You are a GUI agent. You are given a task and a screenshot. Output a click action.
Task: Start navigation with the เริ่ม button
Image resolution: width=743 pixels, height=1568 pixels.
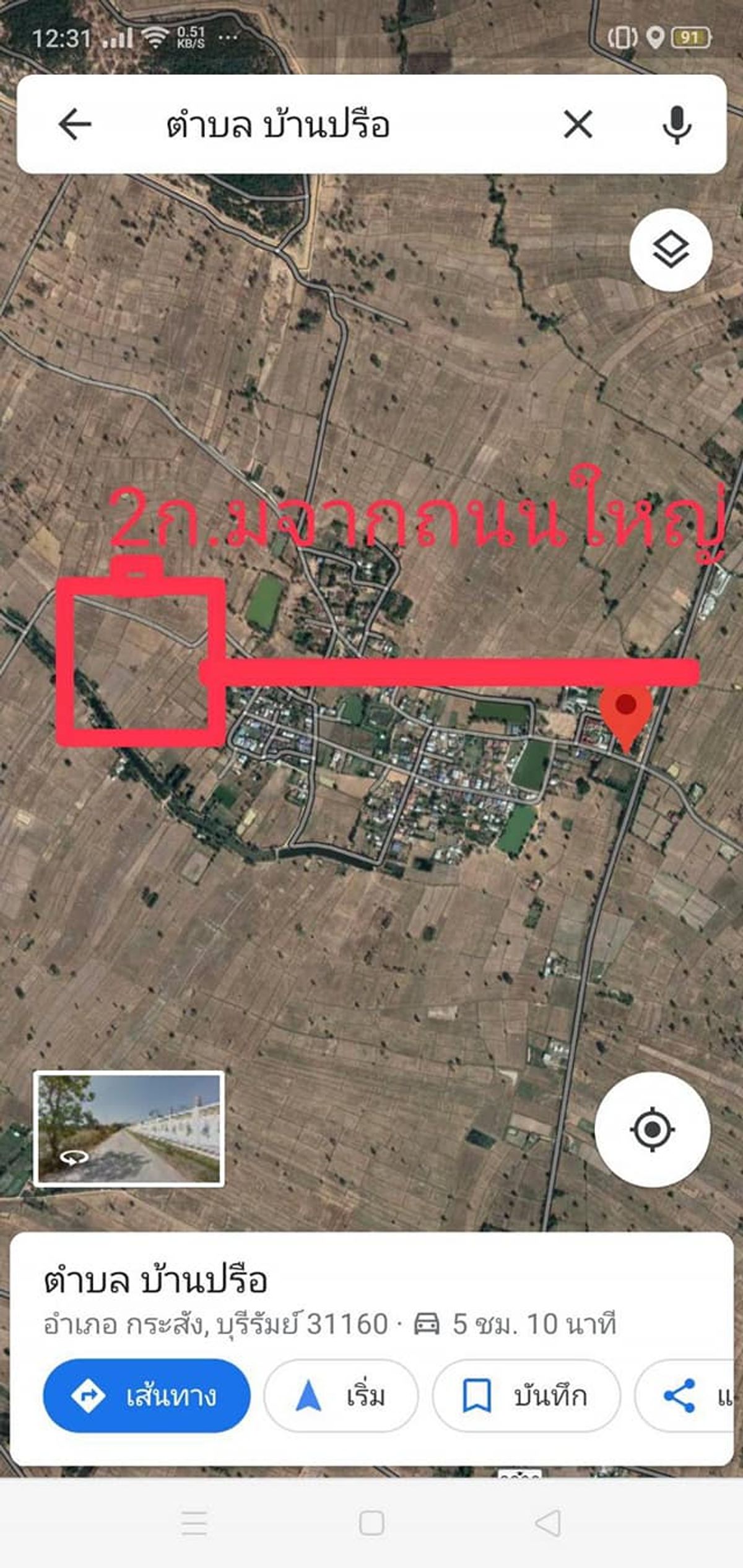341,1396
